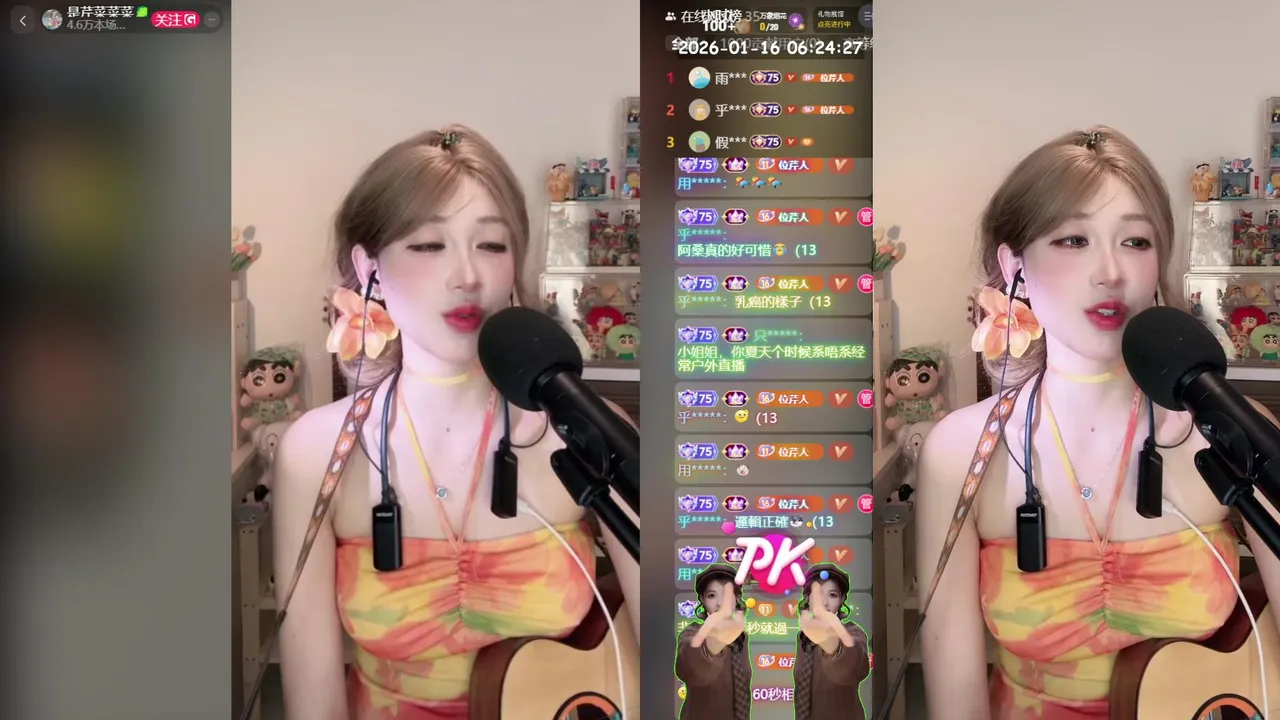Follow the streamer with 关注 button
The image size is (1280, 720).
[174, 20]
